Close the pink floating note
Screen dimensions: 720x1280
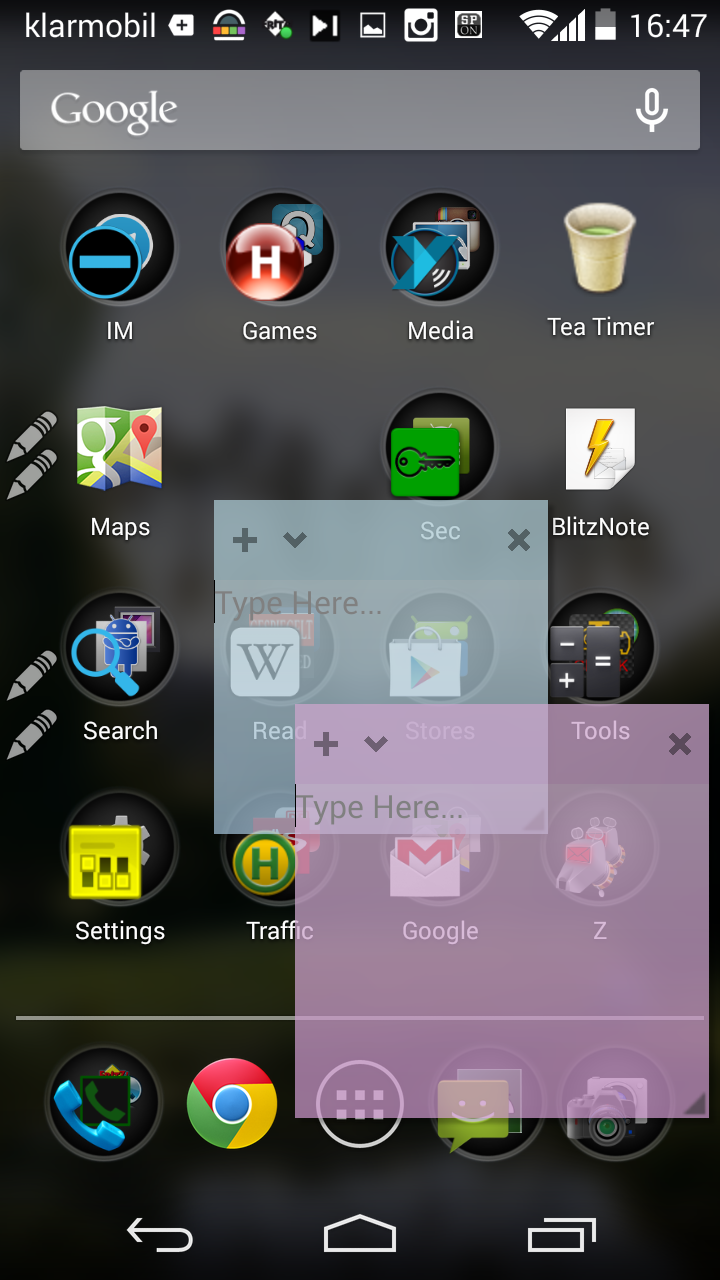coord(679,744)
